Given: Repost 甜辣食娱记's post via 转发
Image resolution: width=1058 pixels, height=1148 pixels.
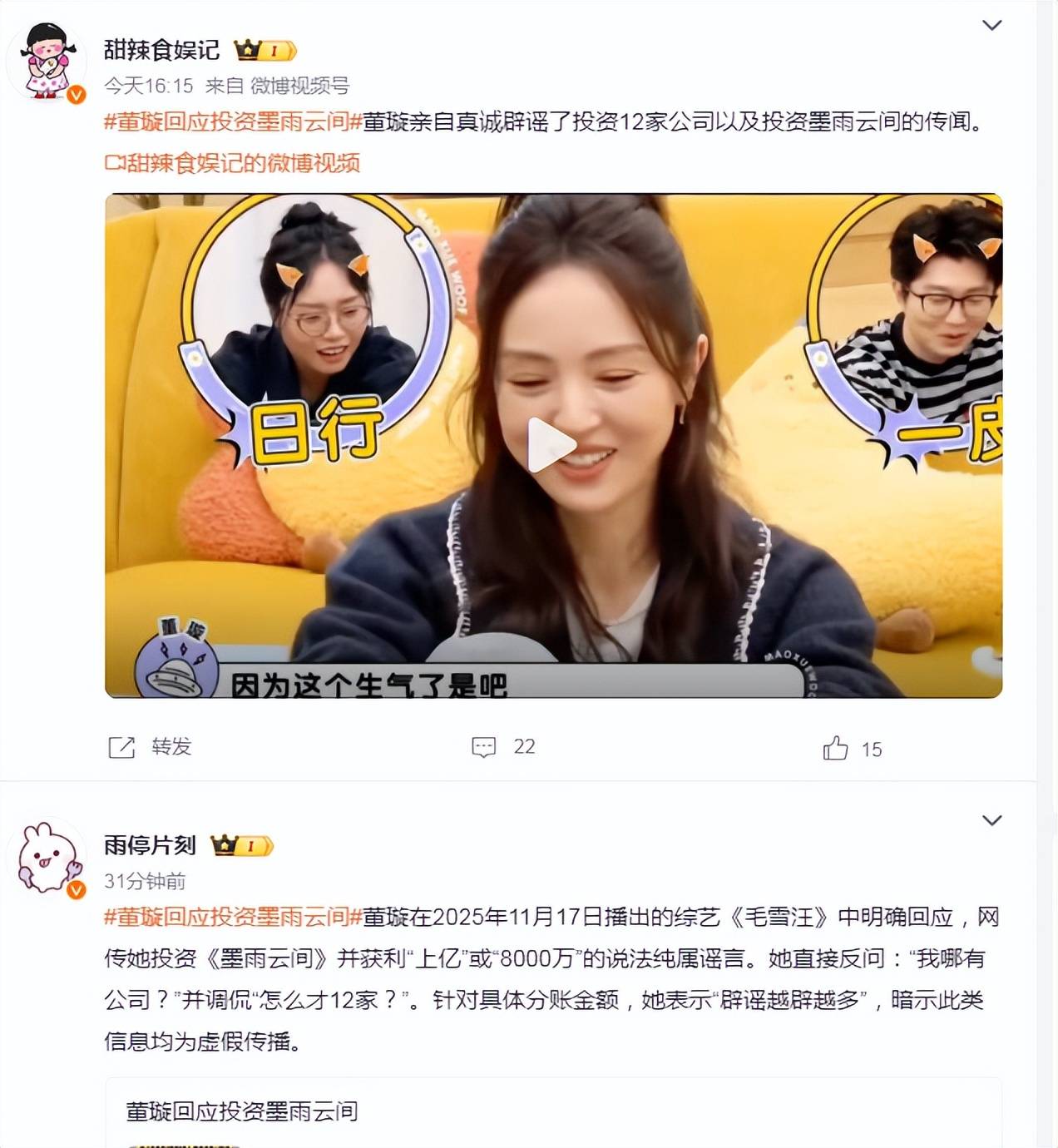Looking at the screenshot, I should [151, 747].
